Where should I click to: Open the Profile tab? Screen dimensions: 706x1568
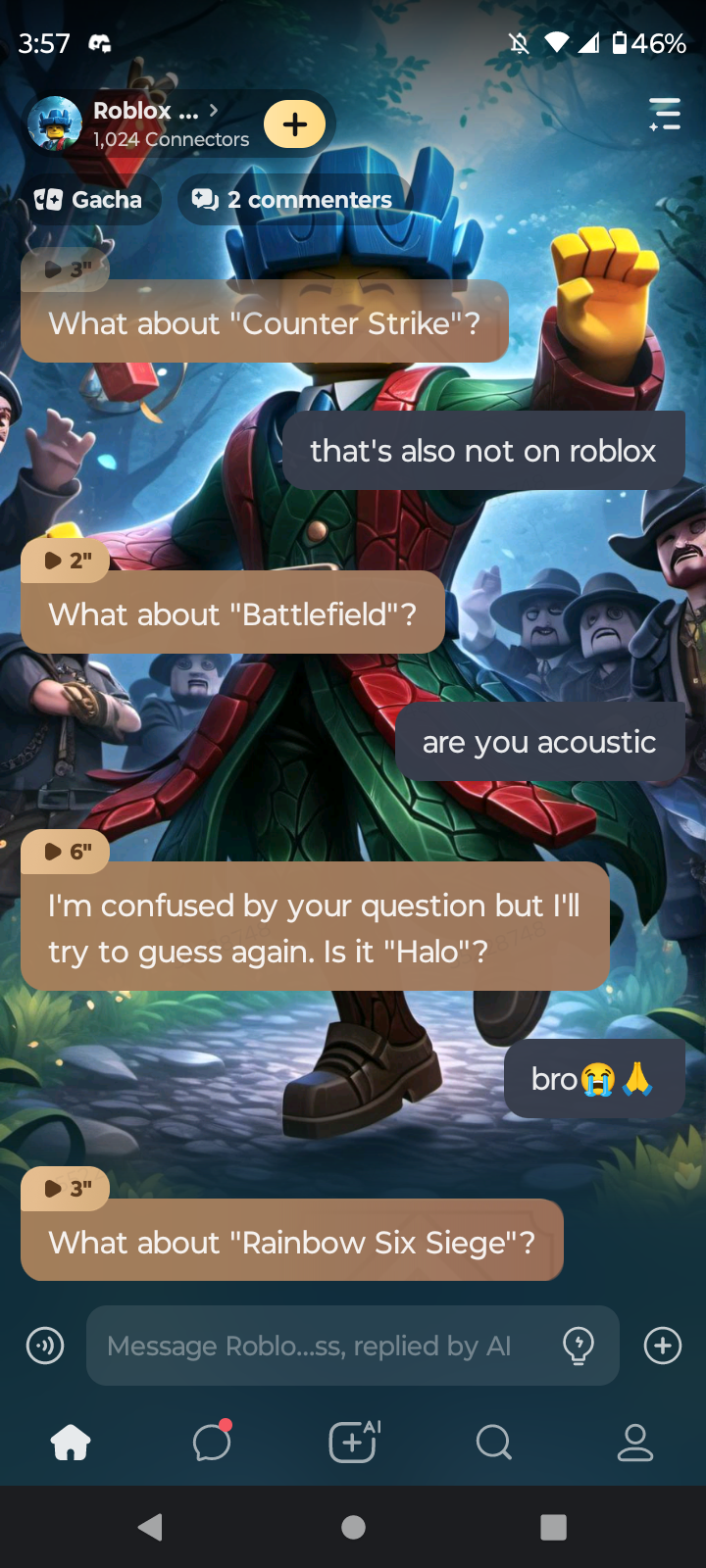634,1442
